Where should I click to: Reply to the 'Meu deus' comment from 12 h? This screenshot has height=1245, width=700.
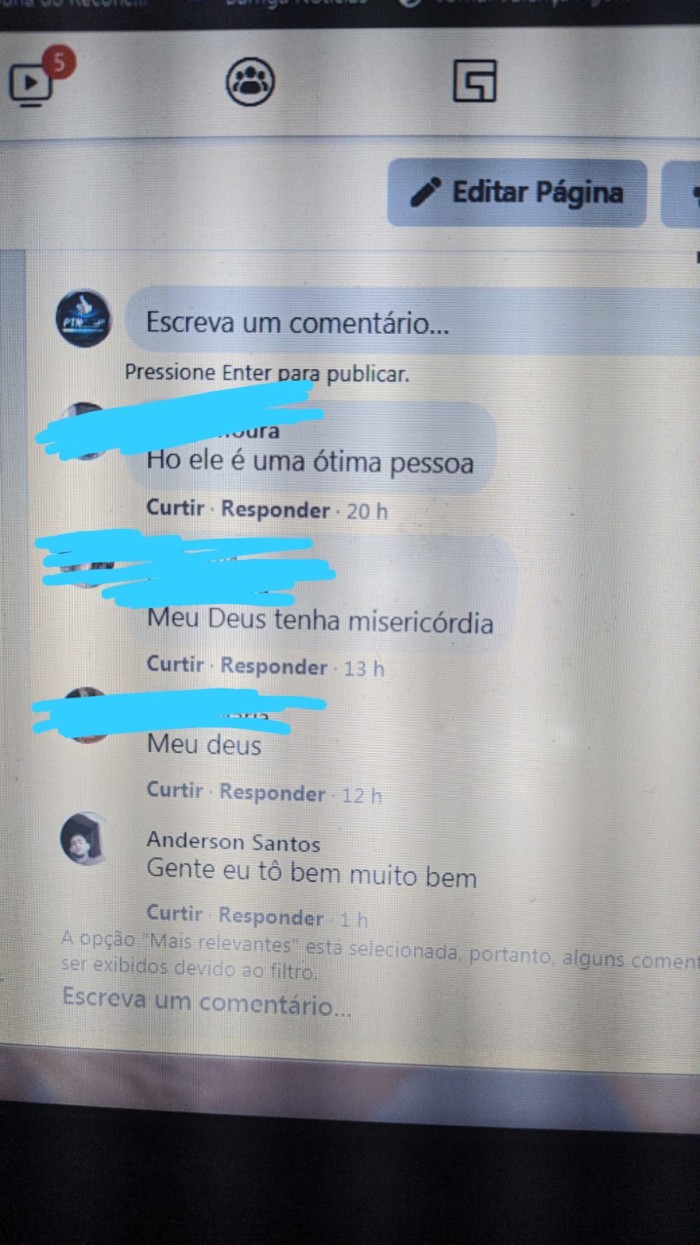click(272, 793)
